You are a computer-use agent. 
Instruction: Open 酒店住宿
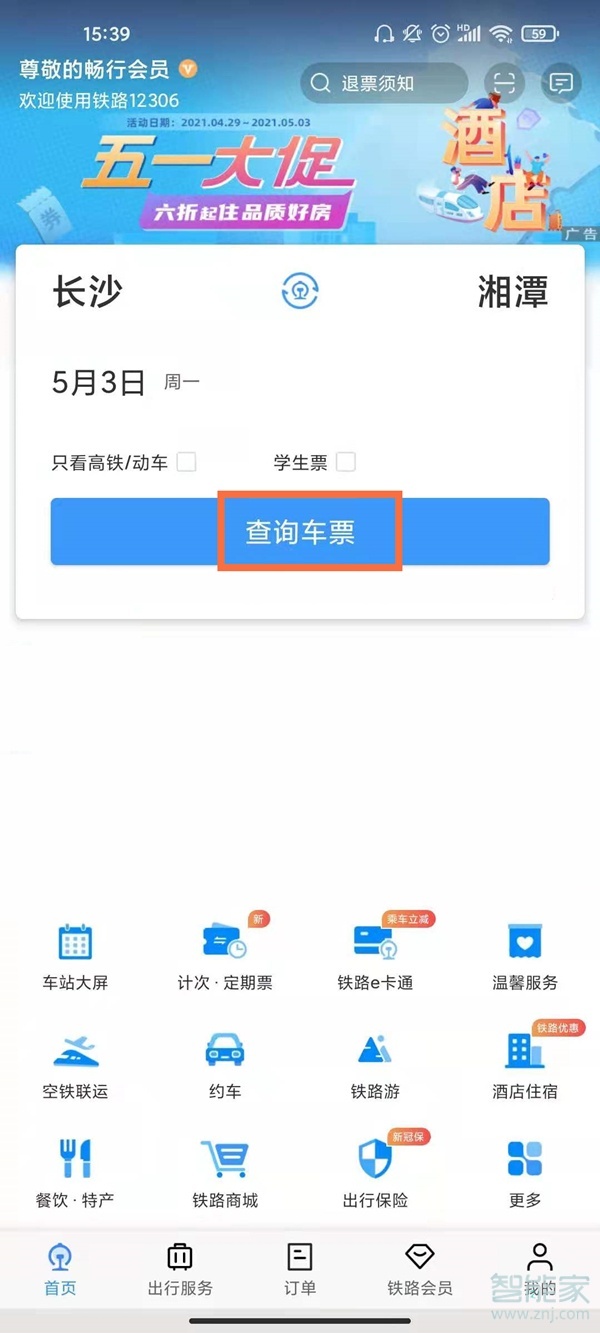[x=525, y=1065]
